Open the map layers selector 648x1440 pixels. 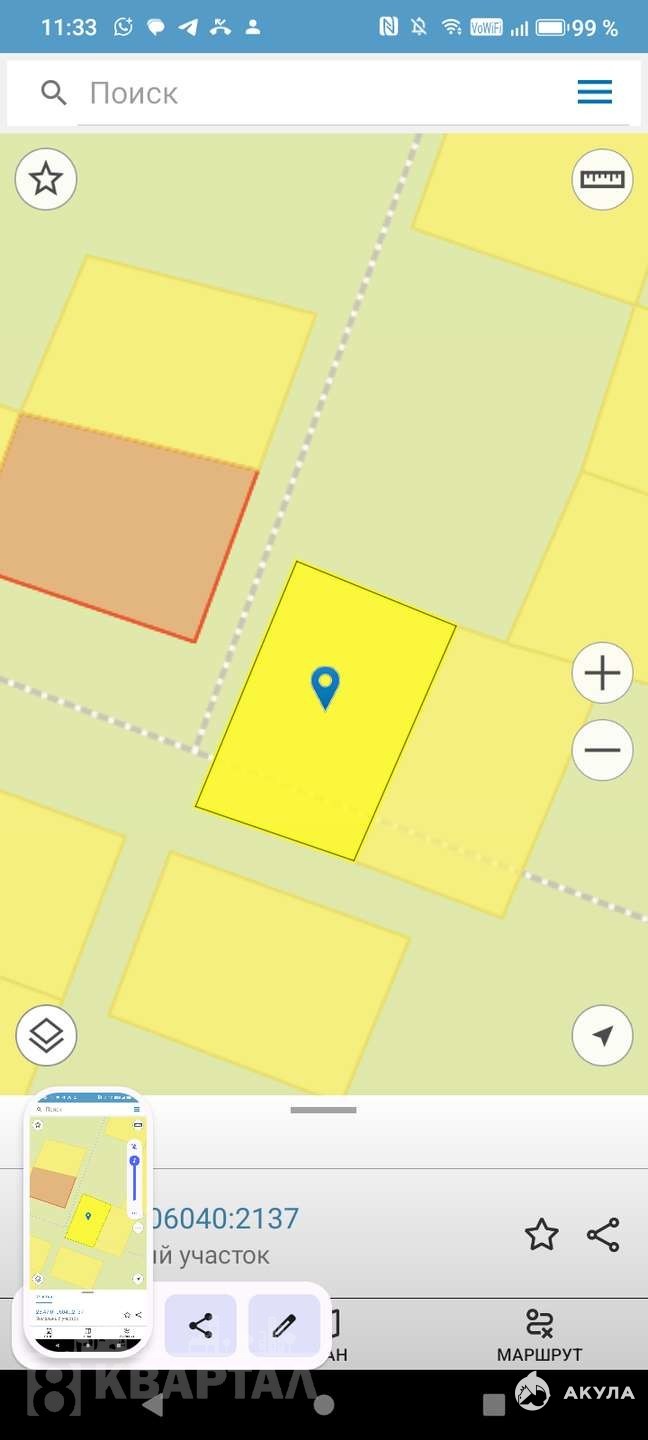pos(46,1034)
